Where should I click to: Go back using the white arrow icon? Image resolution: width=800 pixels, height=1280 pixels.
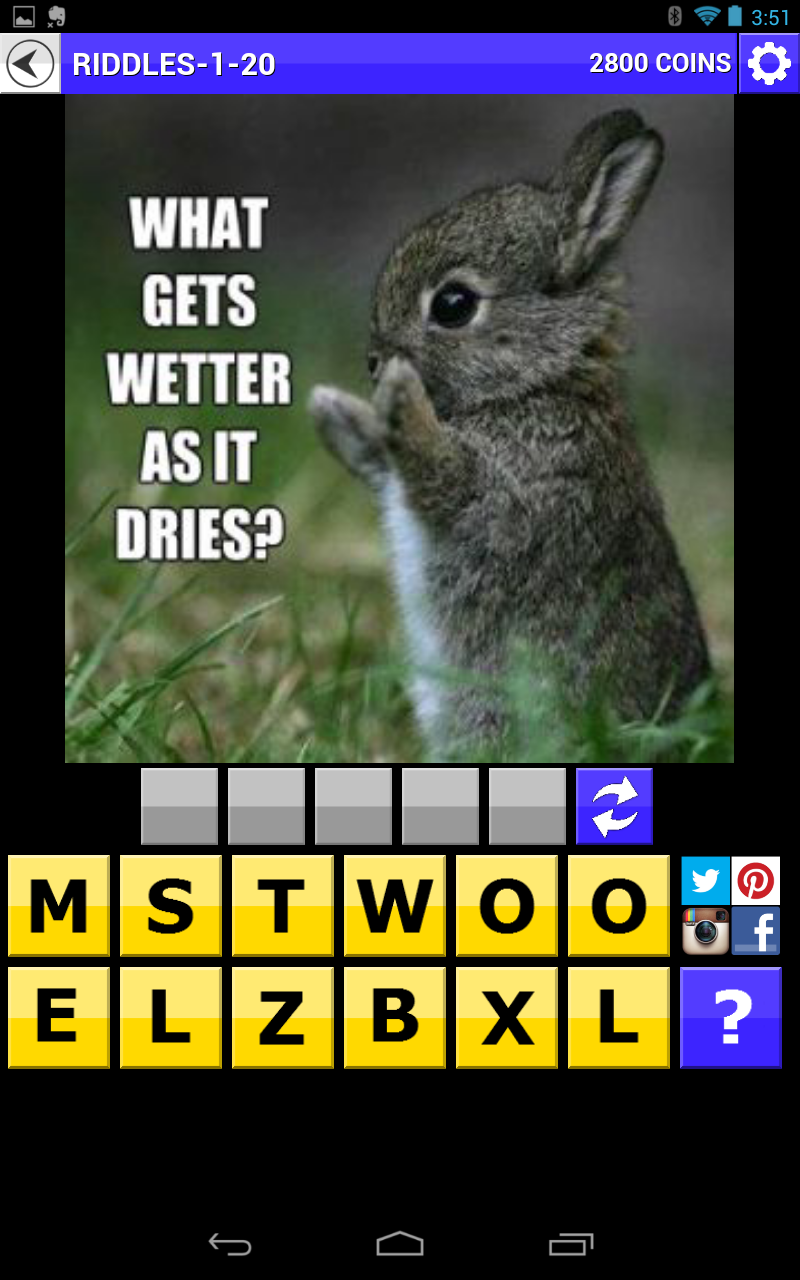pyautogui.click(x=29, y=62)
